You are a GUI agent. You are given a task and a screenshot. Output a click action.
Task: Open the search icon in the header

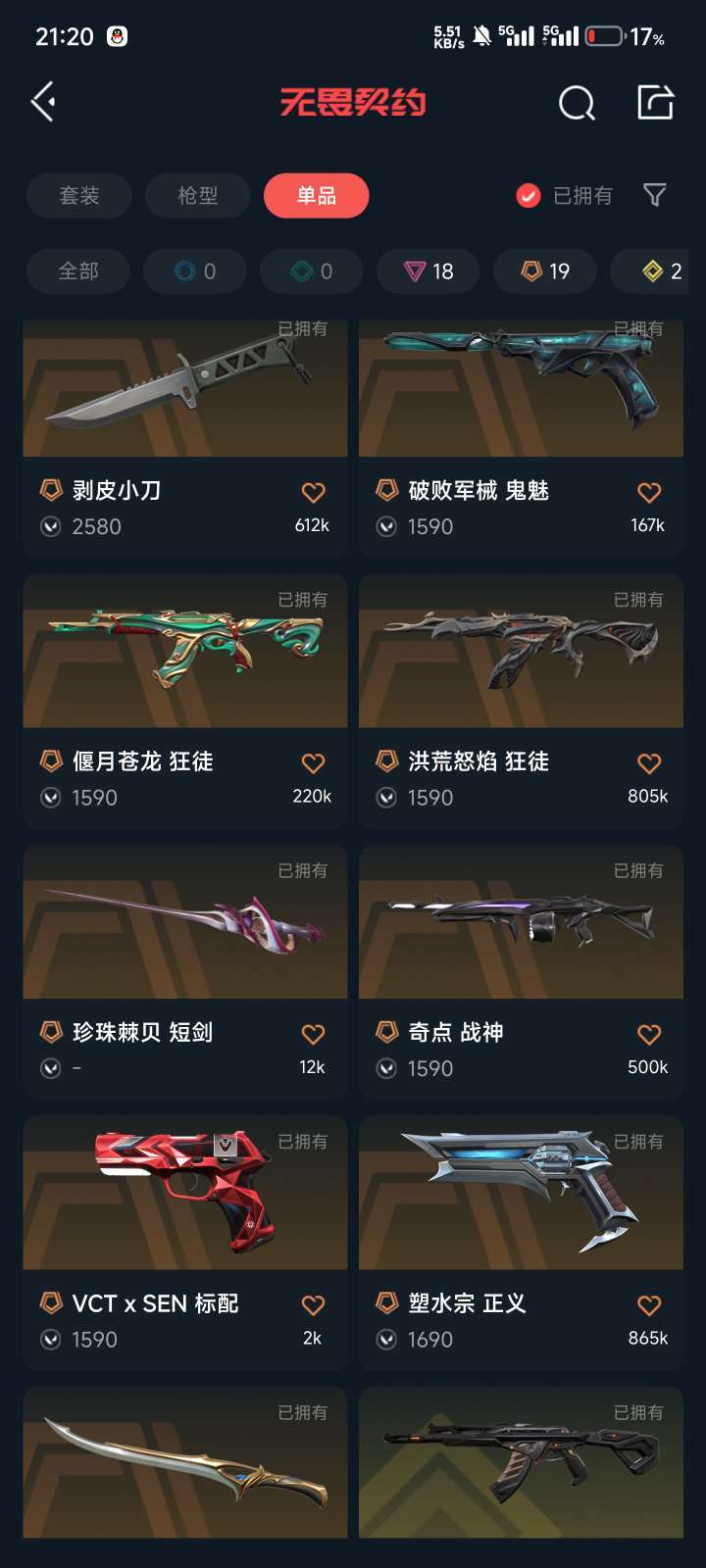577,102
